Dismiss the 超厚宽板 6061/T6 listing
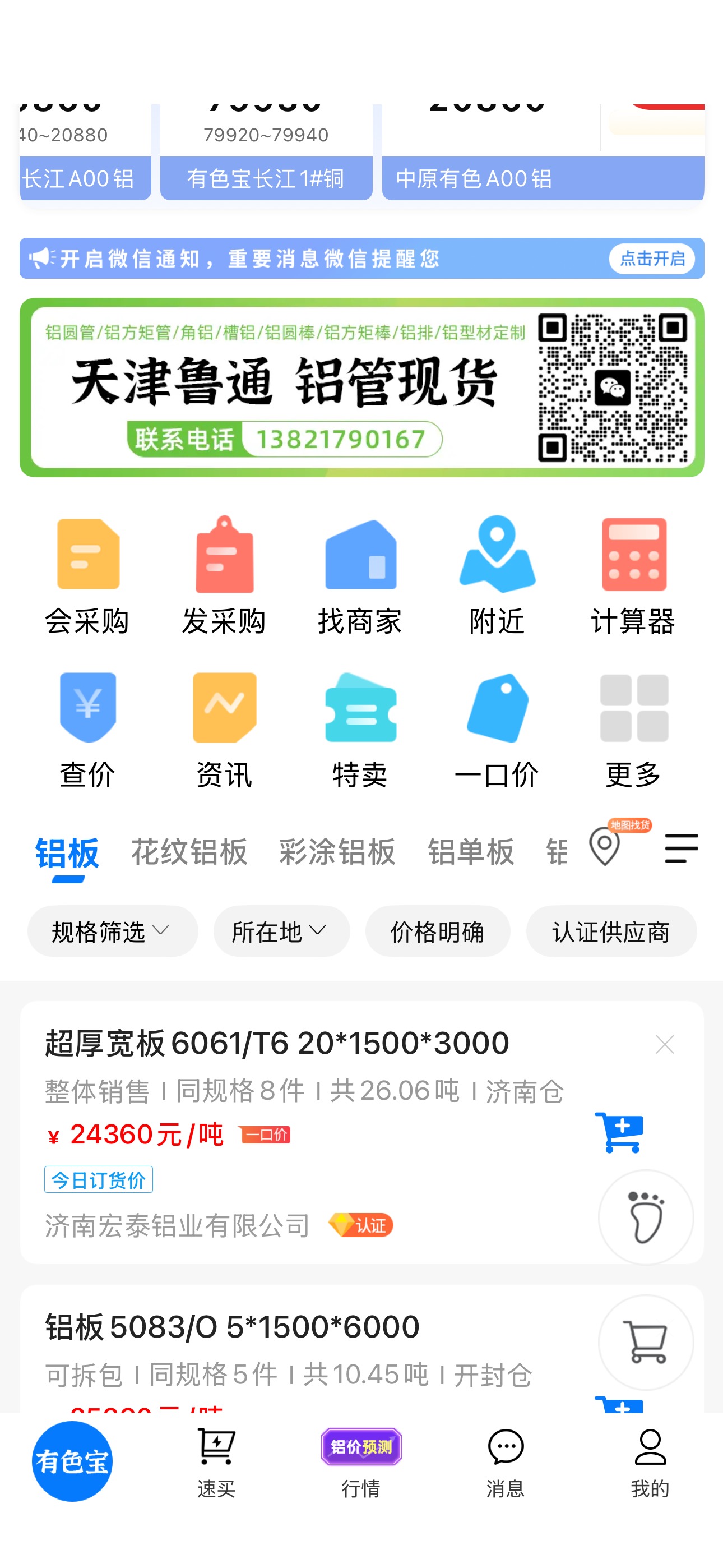The width and height of the screenshot is (723, 1568). 665,1044
